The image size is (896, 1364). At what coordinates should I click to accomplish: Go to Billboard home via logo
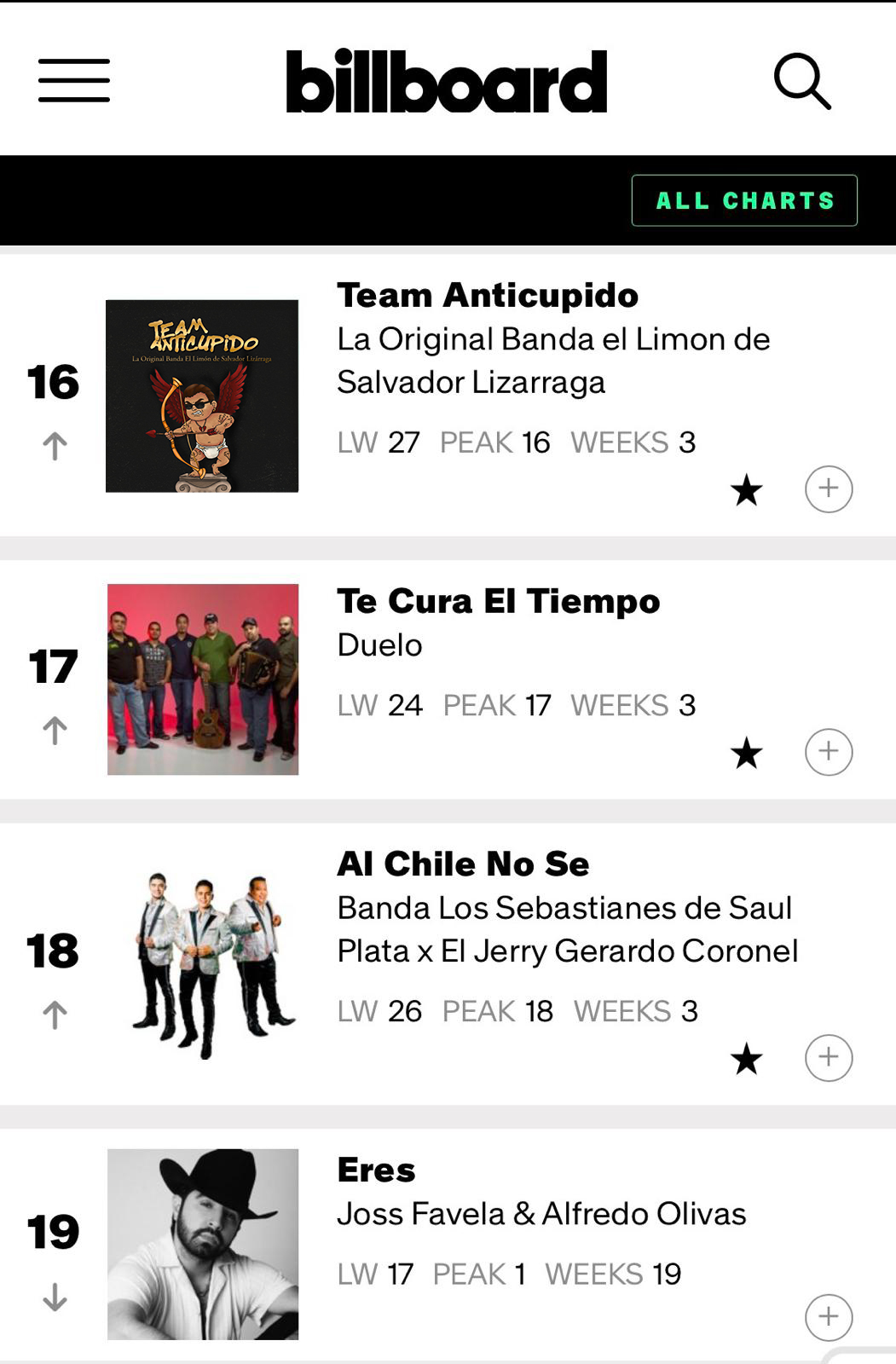click(x=447, y=82)
